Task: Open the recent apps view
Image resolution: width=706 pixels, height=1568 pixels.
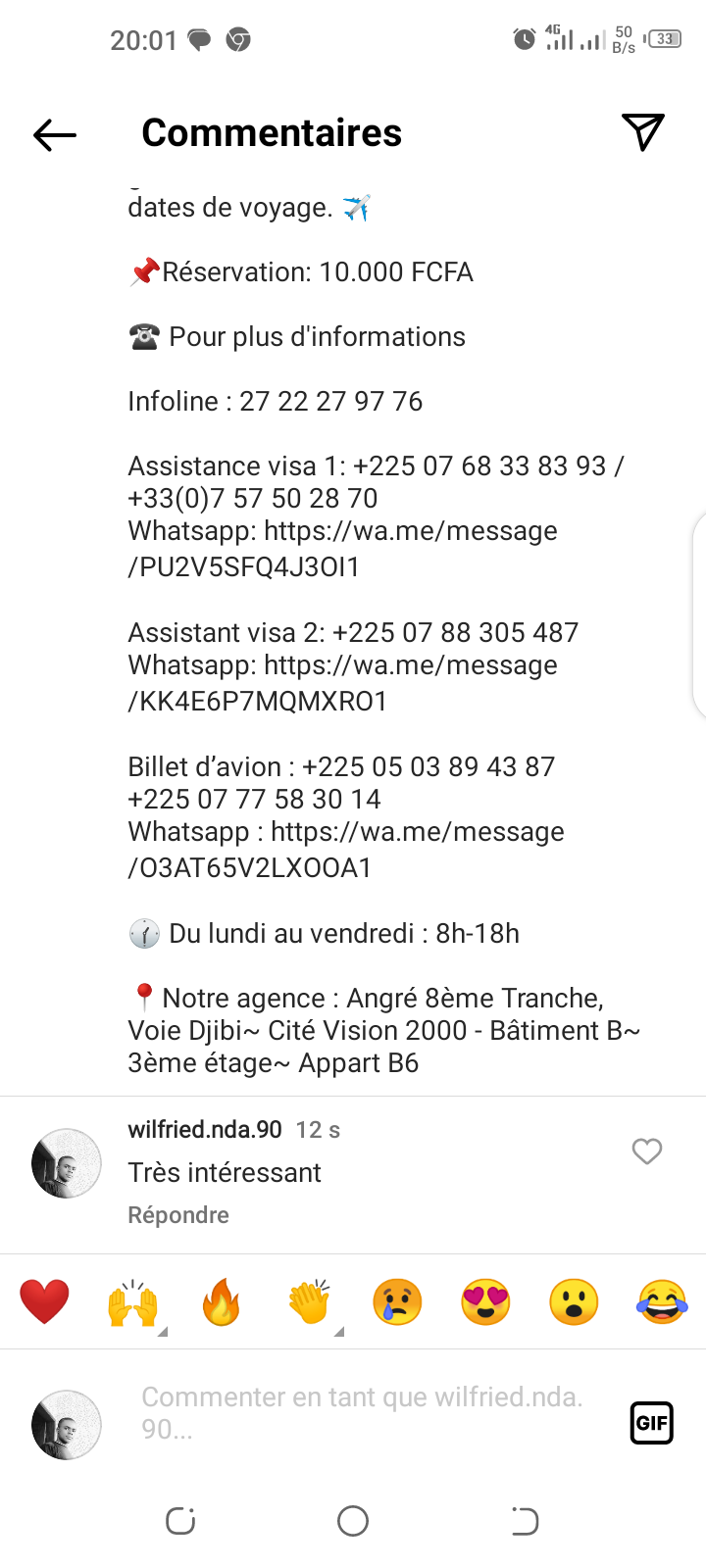Action: tap(180, 1521)
